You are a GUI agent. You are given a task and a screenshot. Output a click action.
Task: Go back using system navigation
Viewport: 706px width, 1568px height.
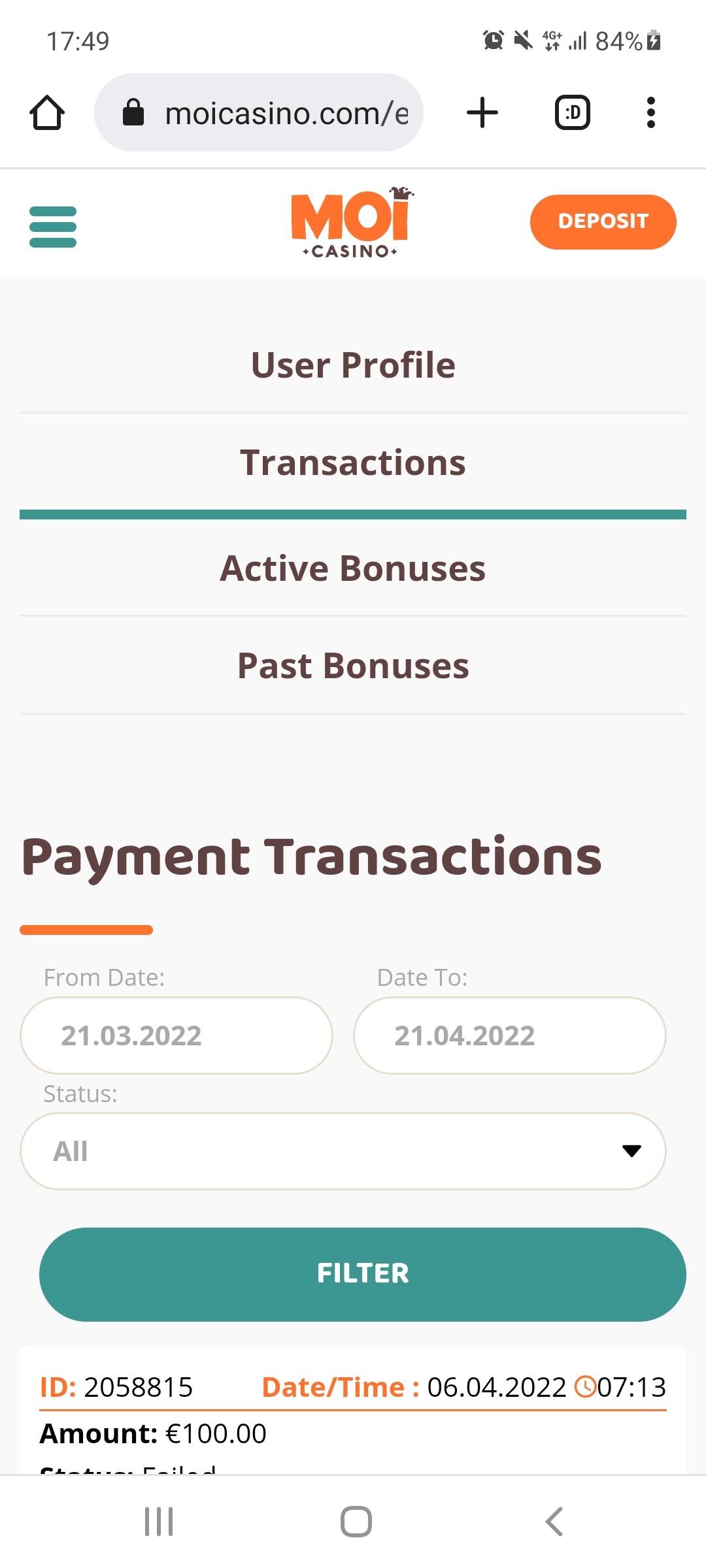pos(554,1522)
